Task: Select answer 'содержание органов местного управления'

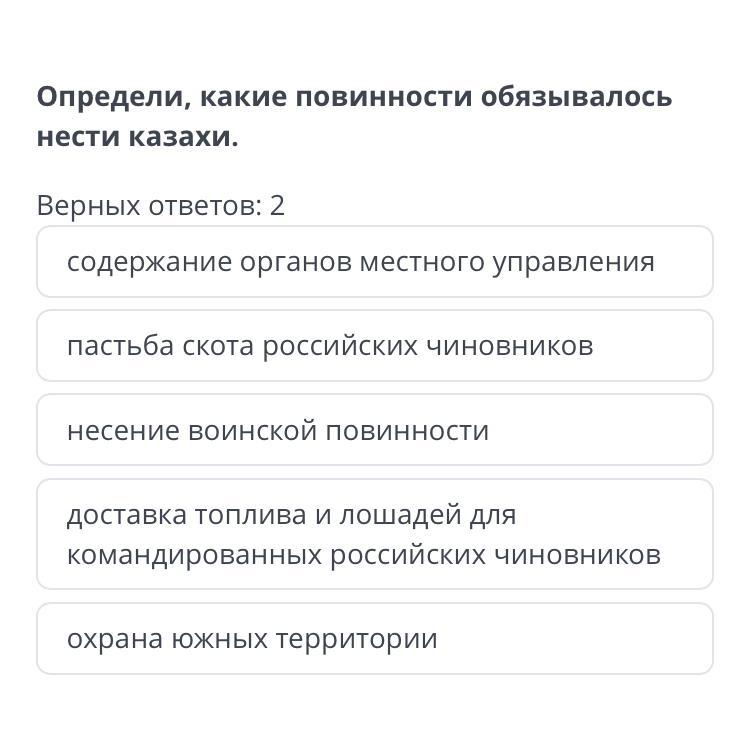Action: (375, 262)
